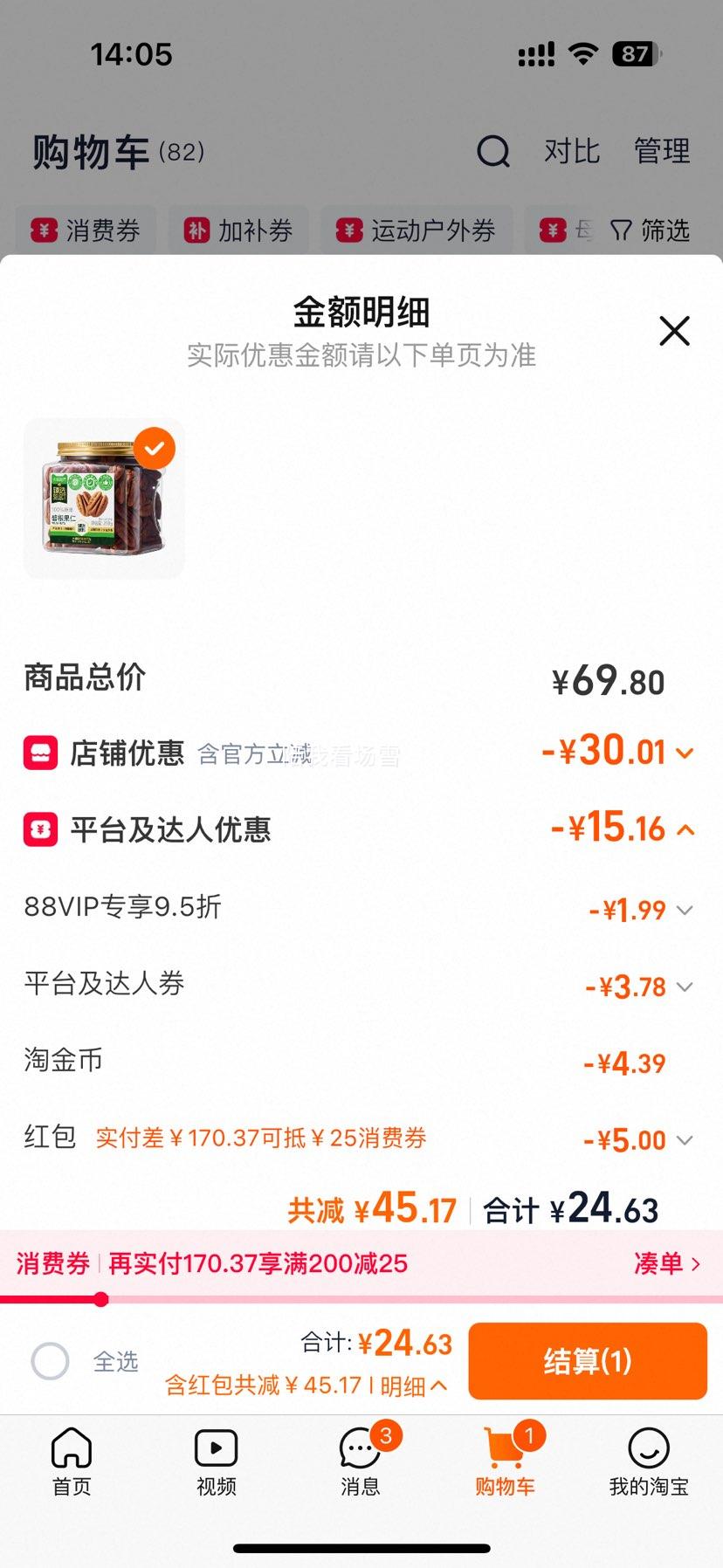Viewport: 723px width, 1568px height.
Task: Tap the 店铺优惠 store discount icon
Action: point(39,753)
